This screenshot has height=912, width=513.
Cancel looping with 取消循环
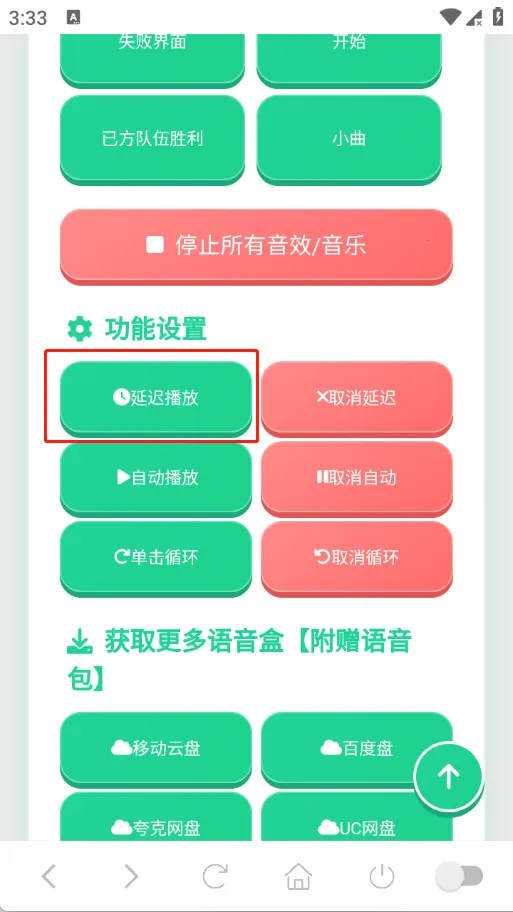(x=357, y=558)
